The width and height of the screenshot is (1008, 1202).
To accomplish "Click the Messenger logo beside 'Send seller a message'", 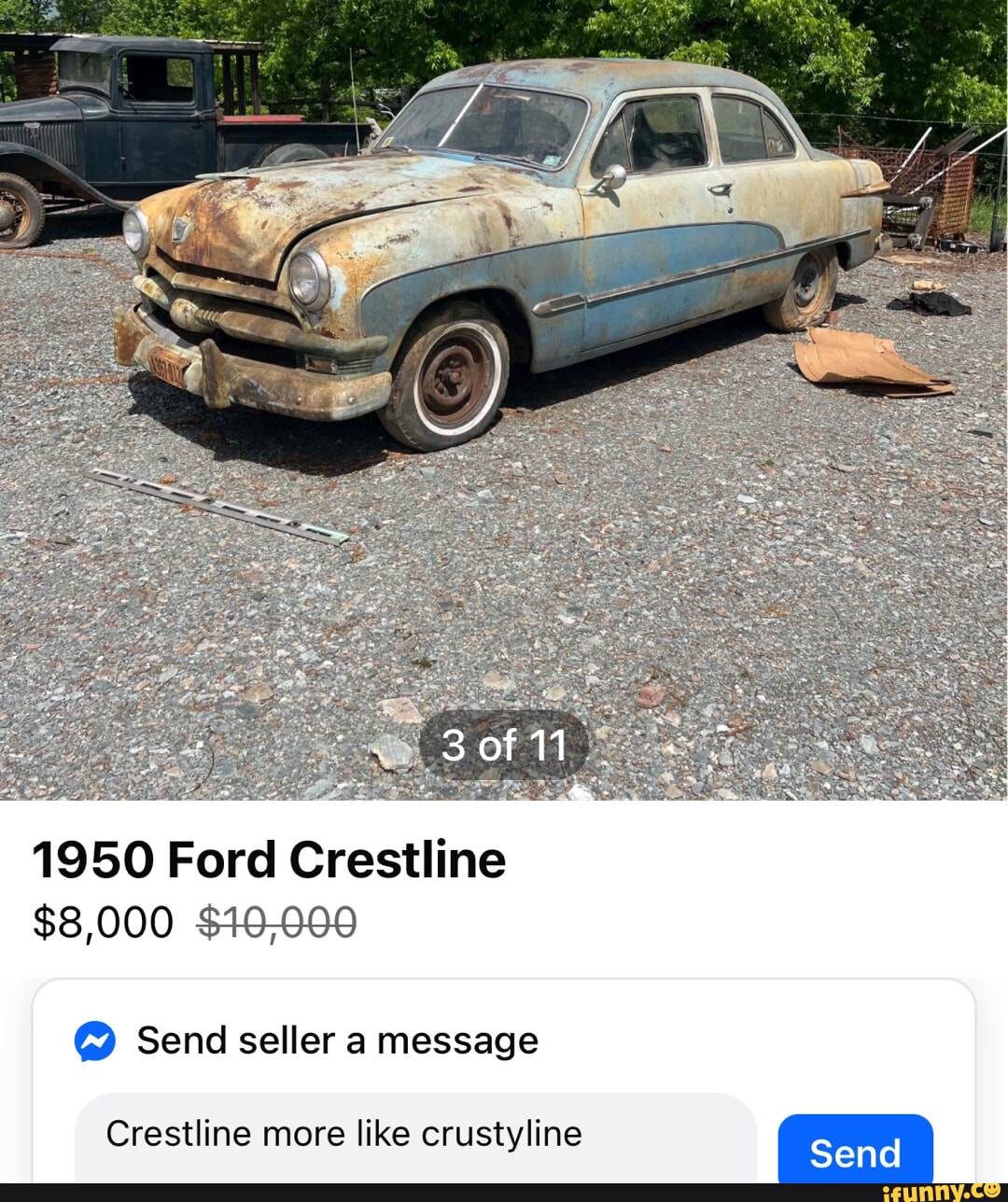I will (93, 1040).
